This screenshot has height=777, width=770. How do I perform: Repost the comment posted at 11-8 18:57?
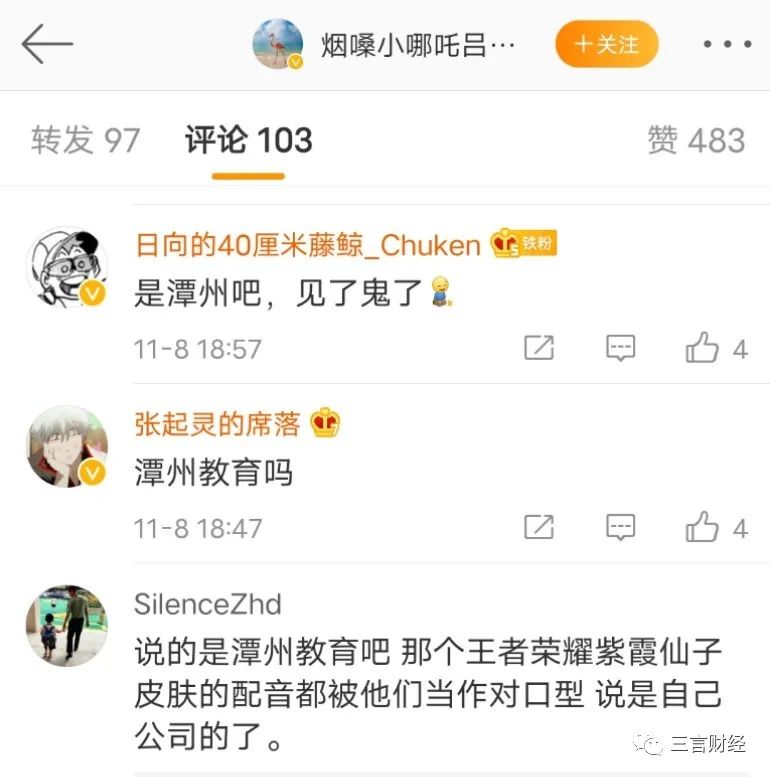(539, 348)
